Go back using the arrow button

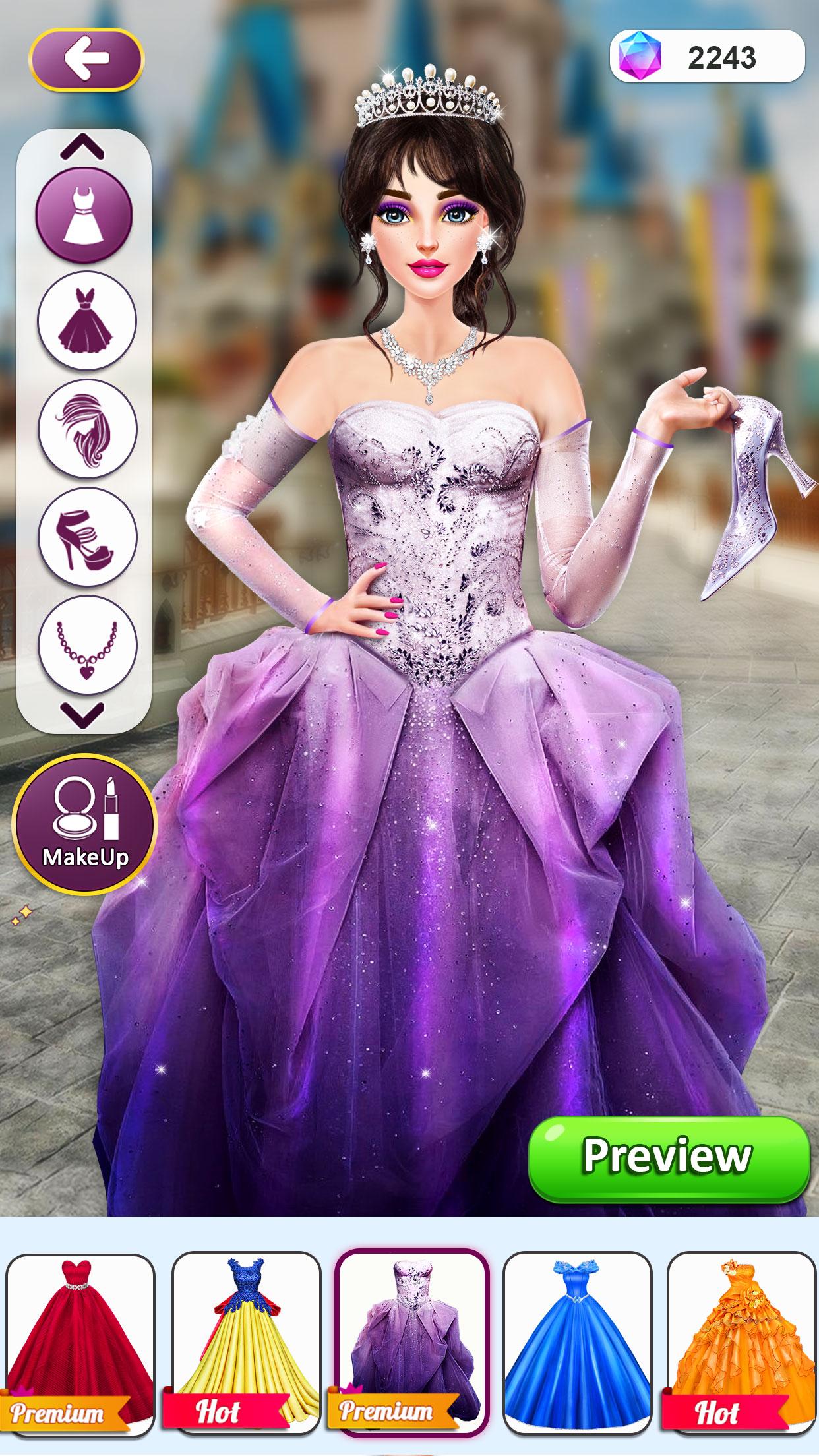pos(86,59)
